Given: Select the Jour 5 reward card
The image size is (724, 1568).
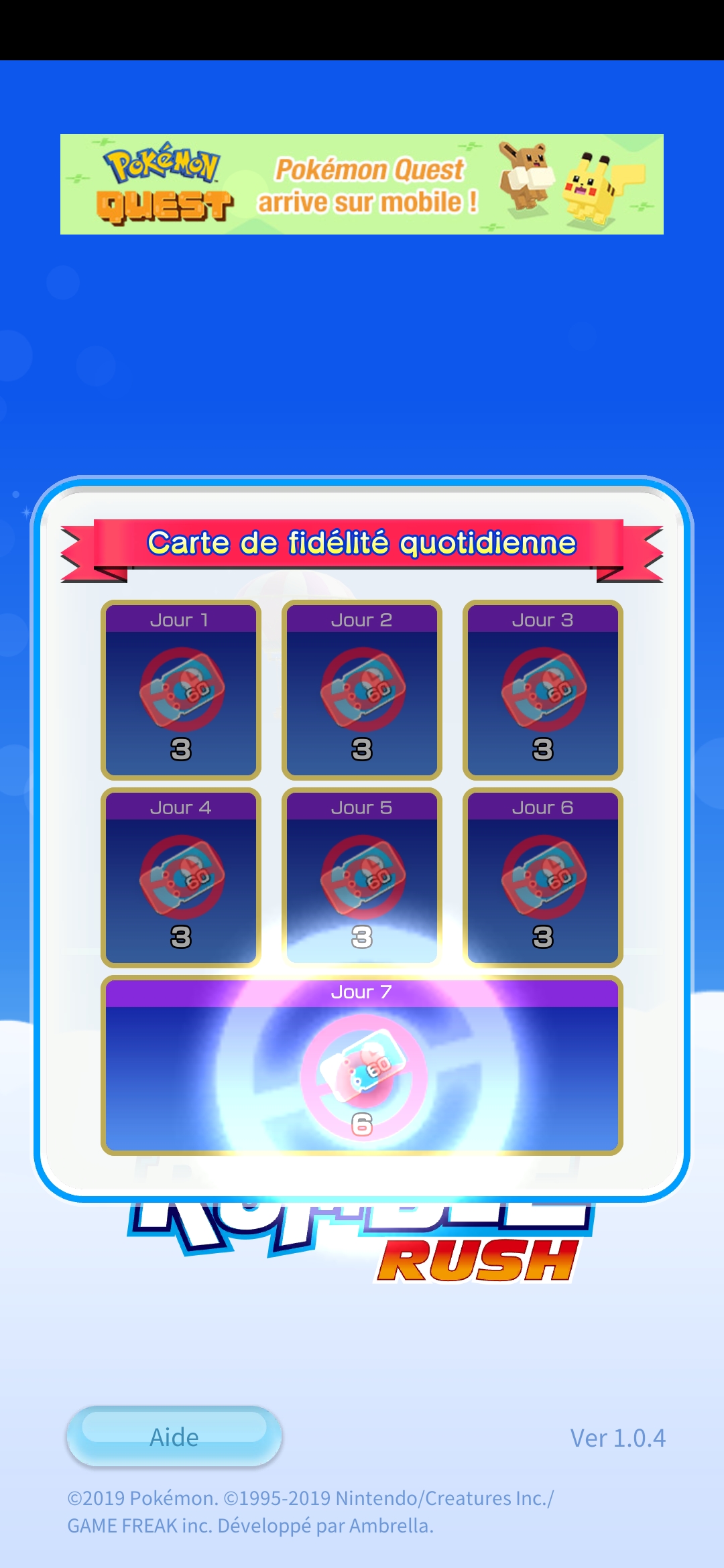Looking at the screenshot, I should point(362,878).
